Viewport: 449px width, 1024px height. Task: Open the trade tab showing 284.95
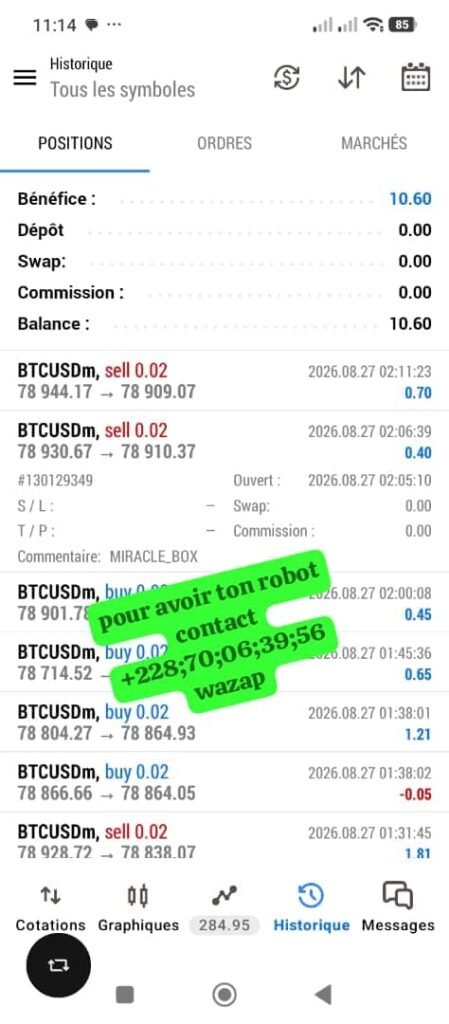[224, 908]
